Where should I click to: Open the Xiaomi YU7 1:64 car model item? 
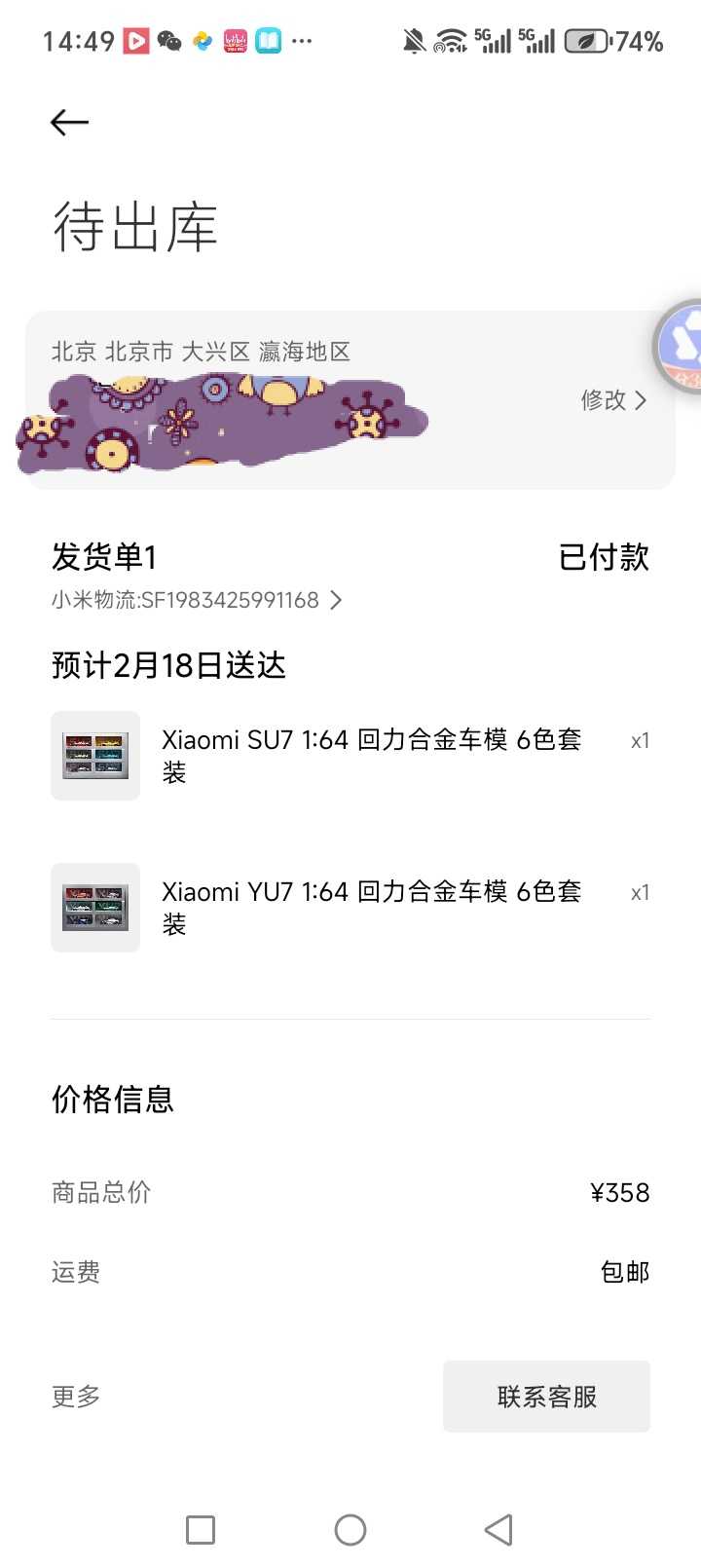tap(370, 908)
